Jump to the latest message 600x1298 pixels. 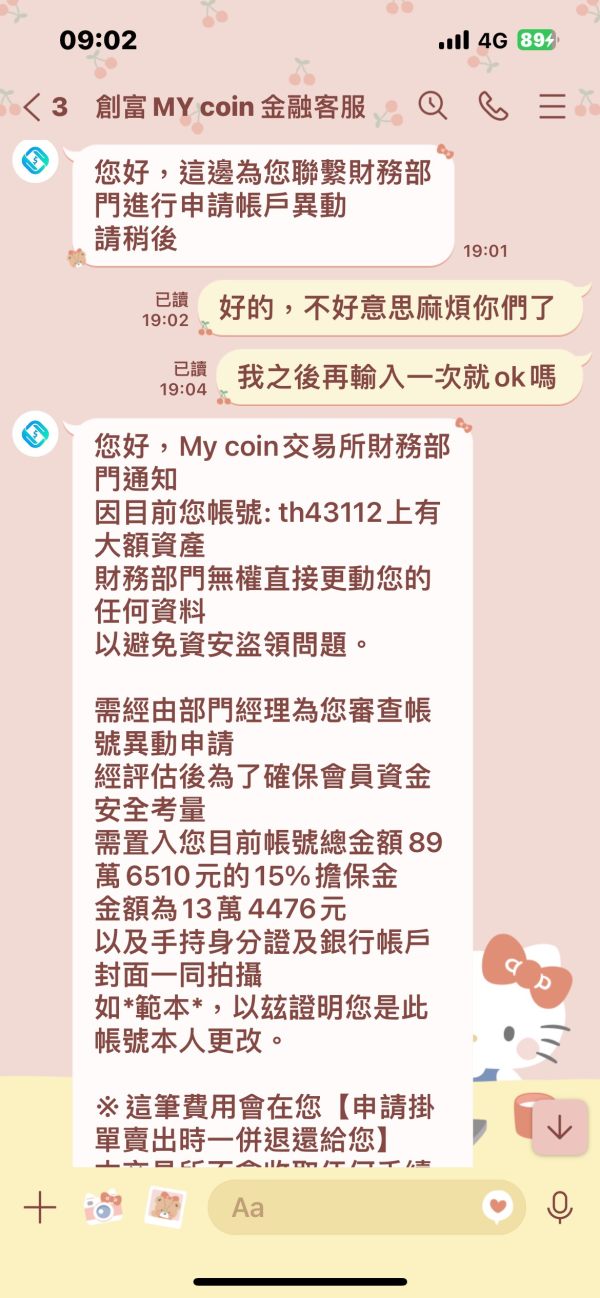[x=559, y=1127]
